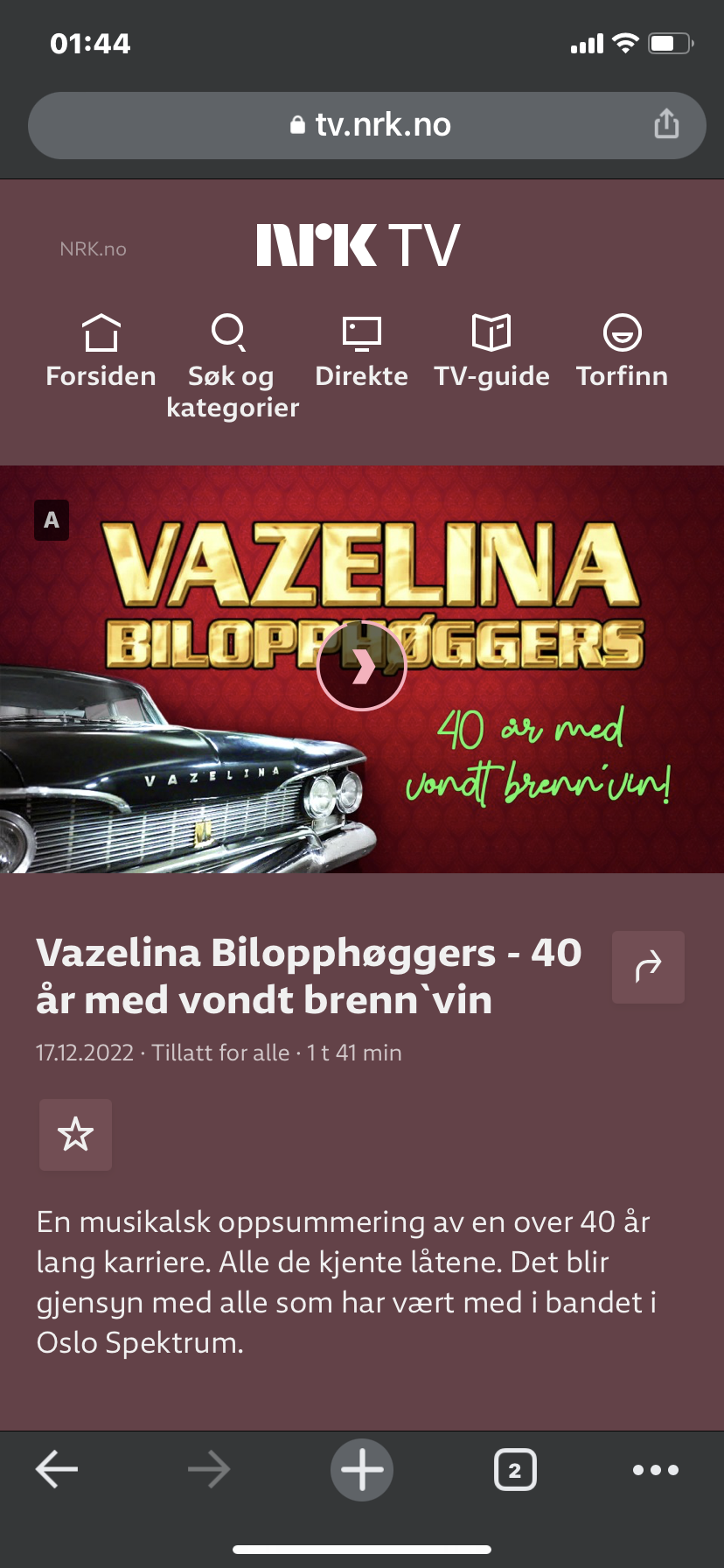Follow the NRK.no link
Image resolution: width=724 pixels, height=1568 pixels.
(x=93, y=249)
